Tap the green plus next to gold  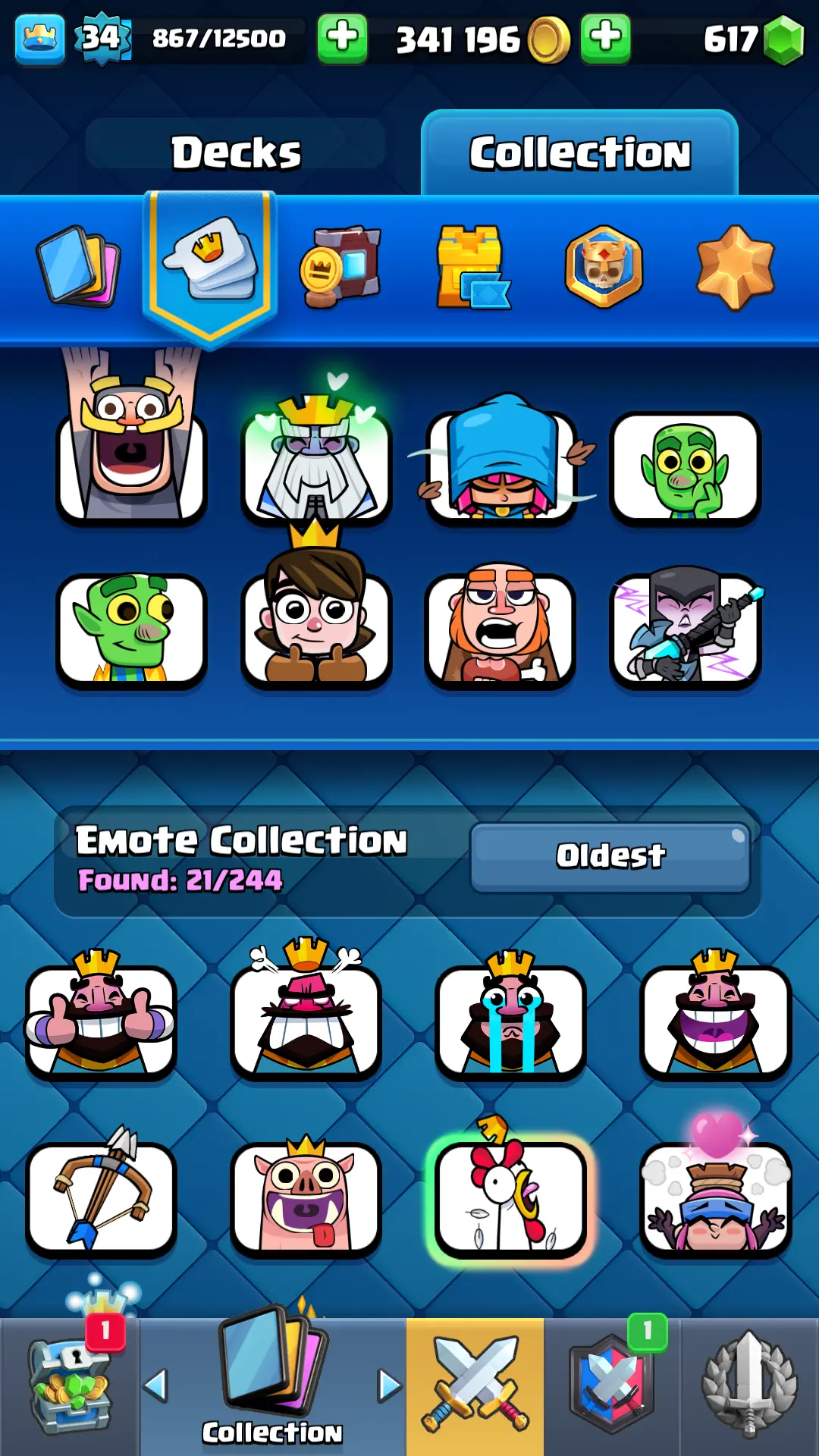coord(605,38)
